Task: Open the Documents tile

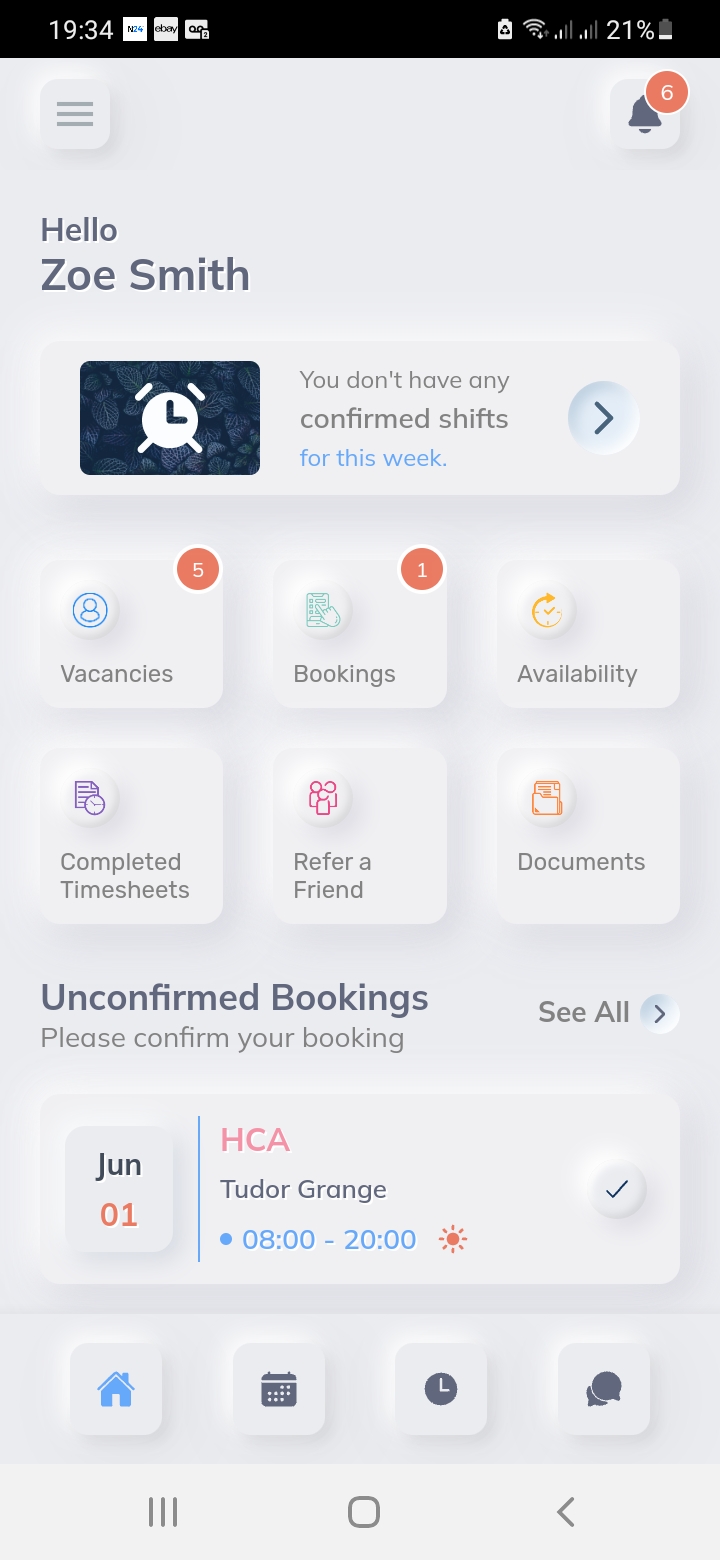Action: [588, 836]
